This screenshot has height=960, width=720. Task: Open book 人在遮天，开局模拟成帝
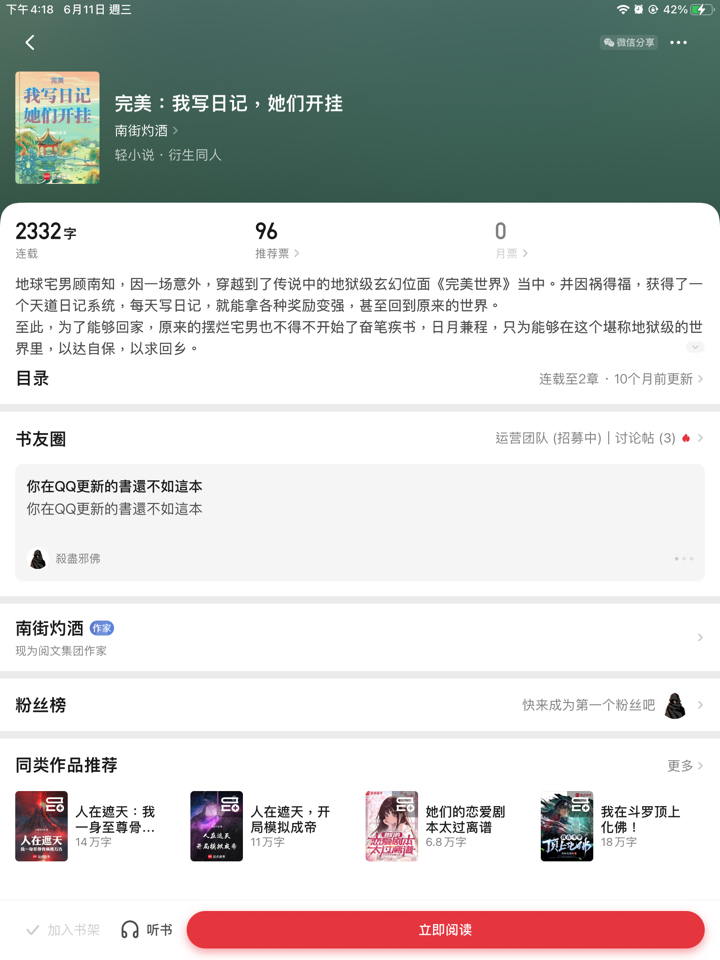tap(264, 826)
